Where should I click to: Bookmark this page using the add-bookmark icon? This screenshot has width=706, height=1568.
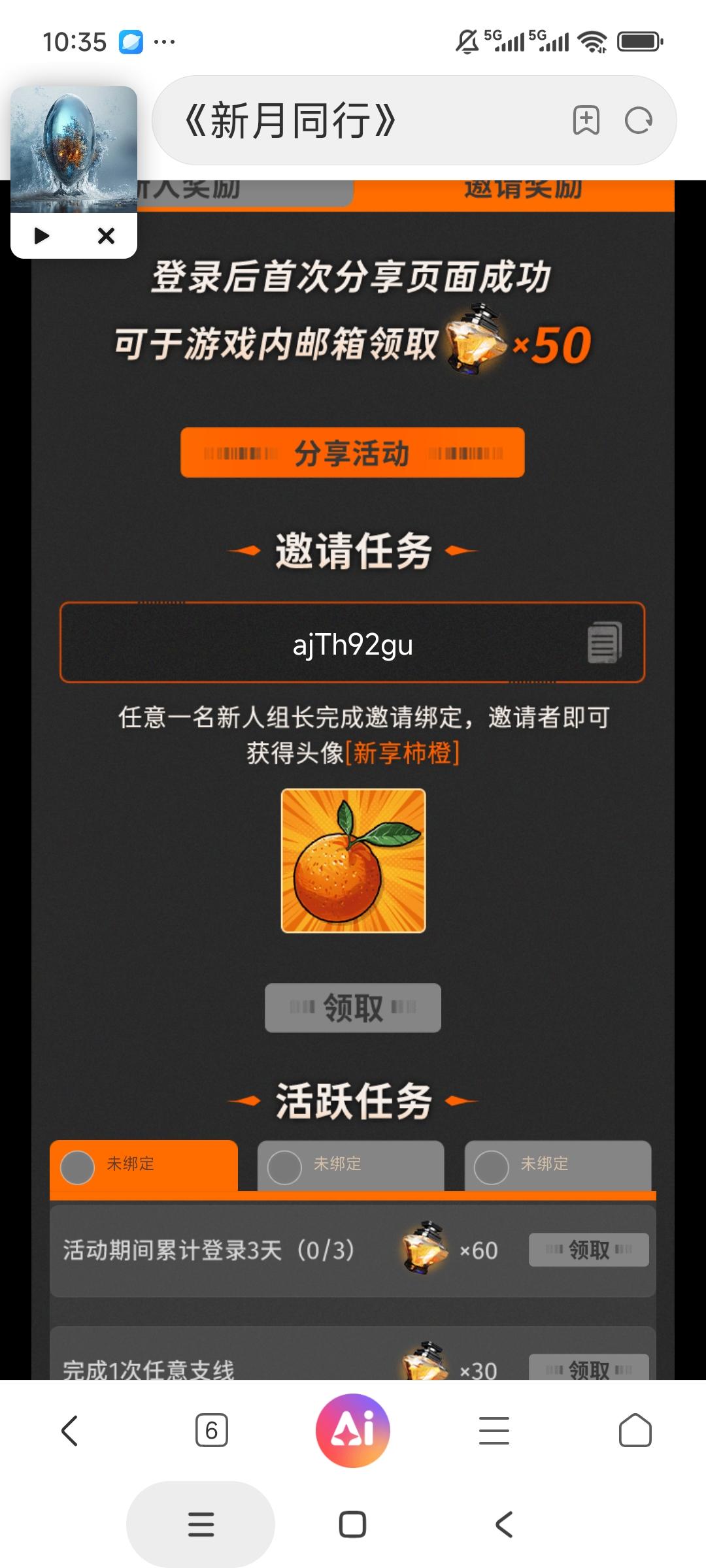(x=587, y=119)
